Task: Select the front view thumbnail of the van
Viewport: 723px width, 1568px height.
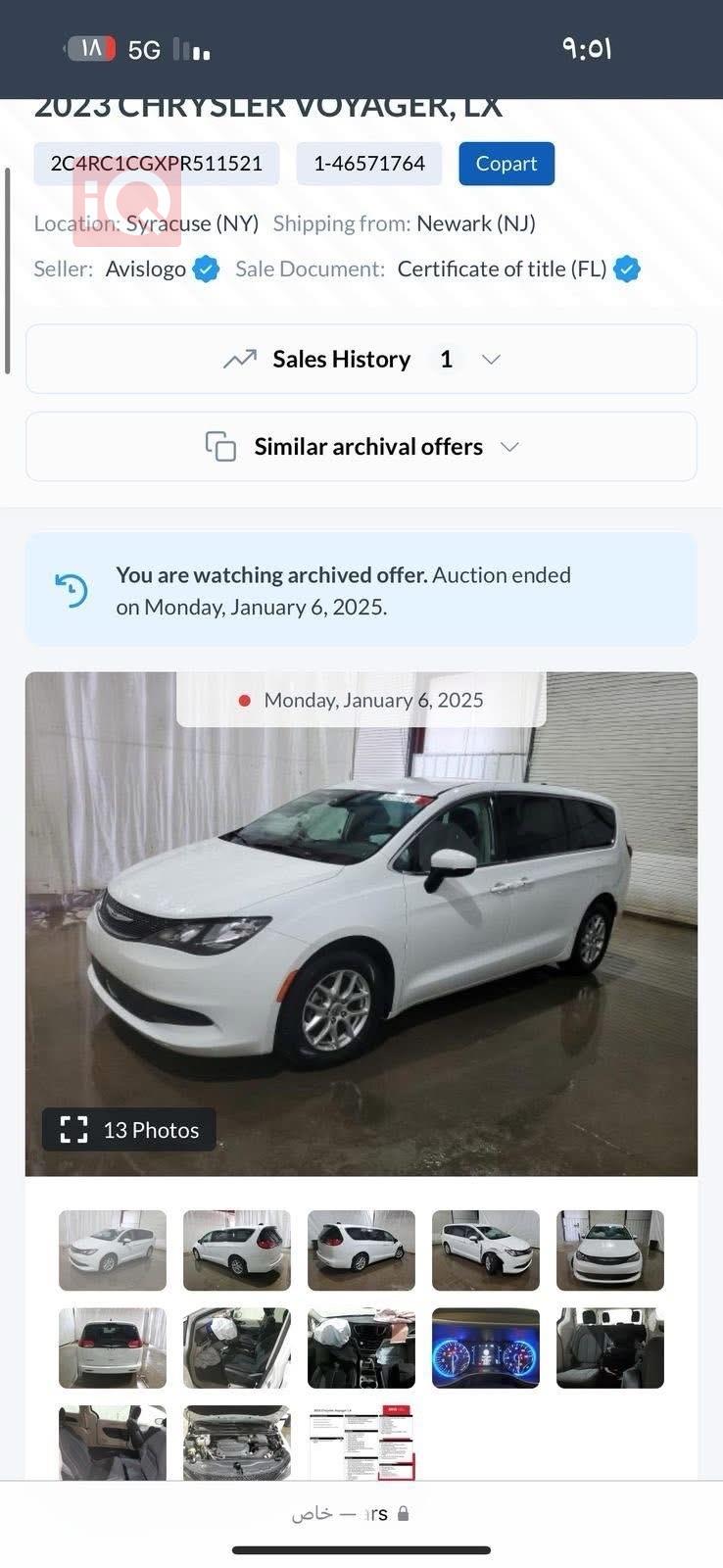Action: click(x=610, y=1250)
